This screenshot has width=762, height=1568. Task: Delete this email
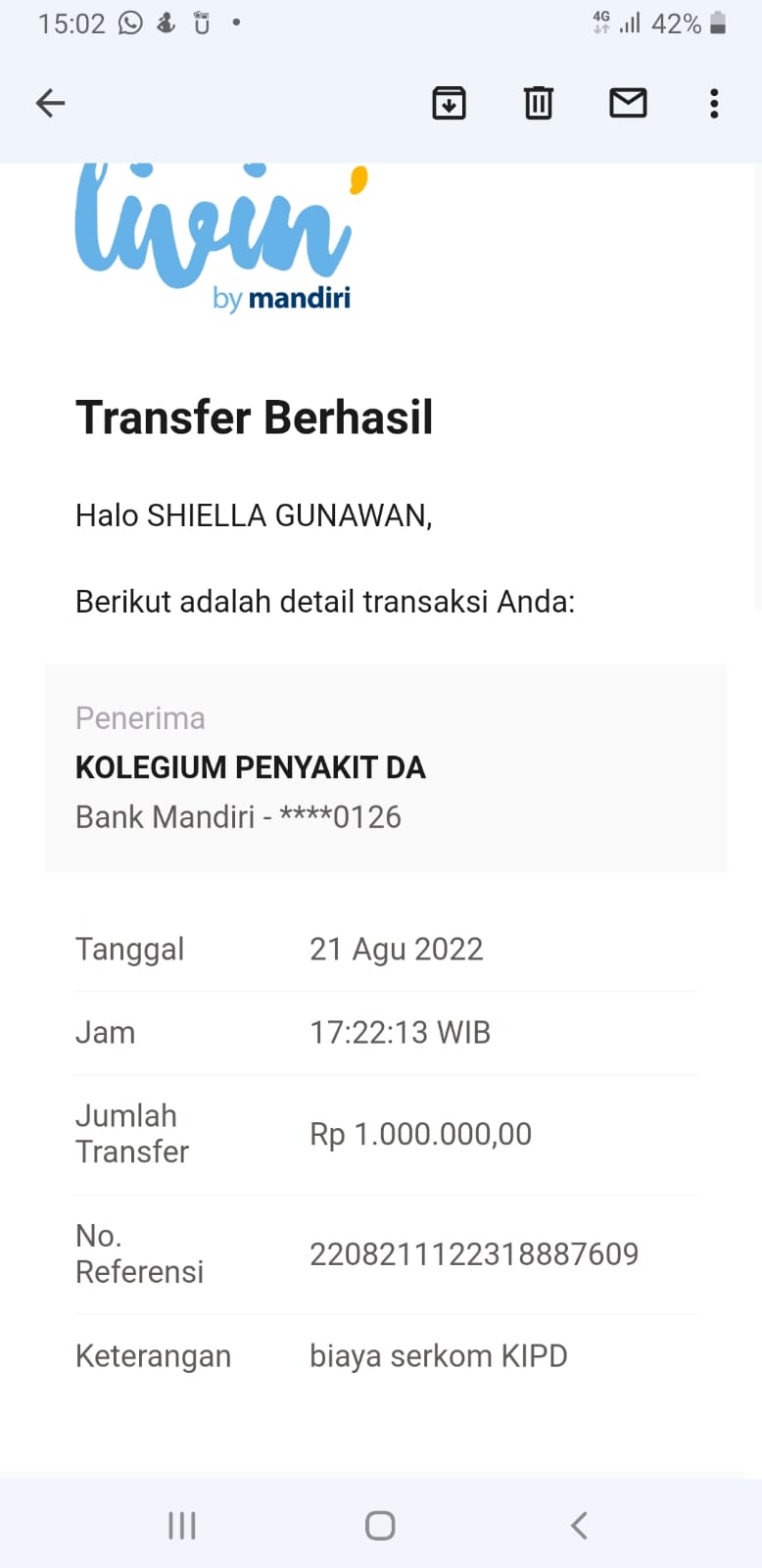[x=538, y=103]
